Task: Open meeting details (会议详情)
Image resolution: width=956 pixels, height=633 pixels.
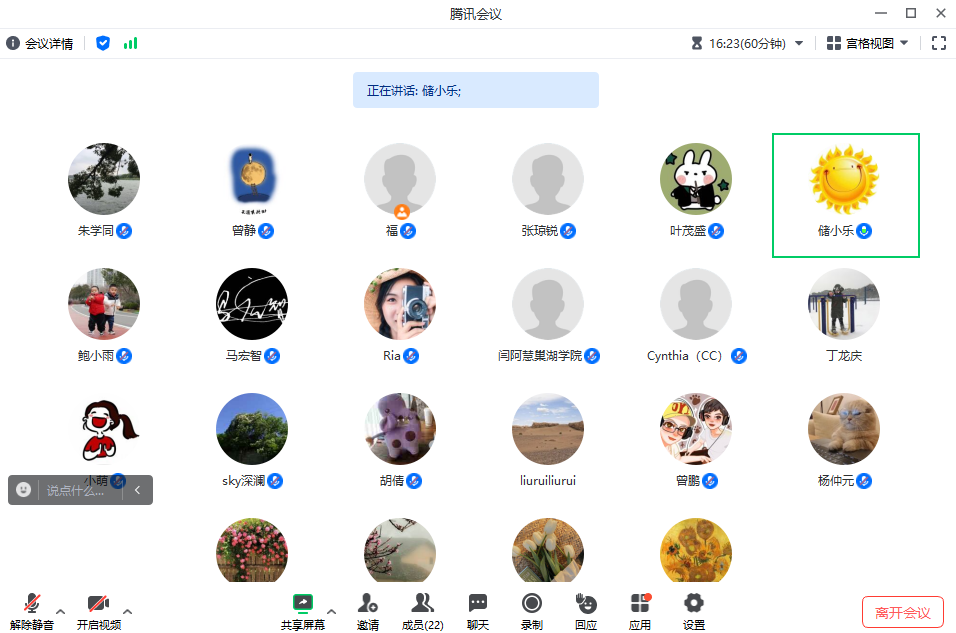Action: tap(40, 43)
